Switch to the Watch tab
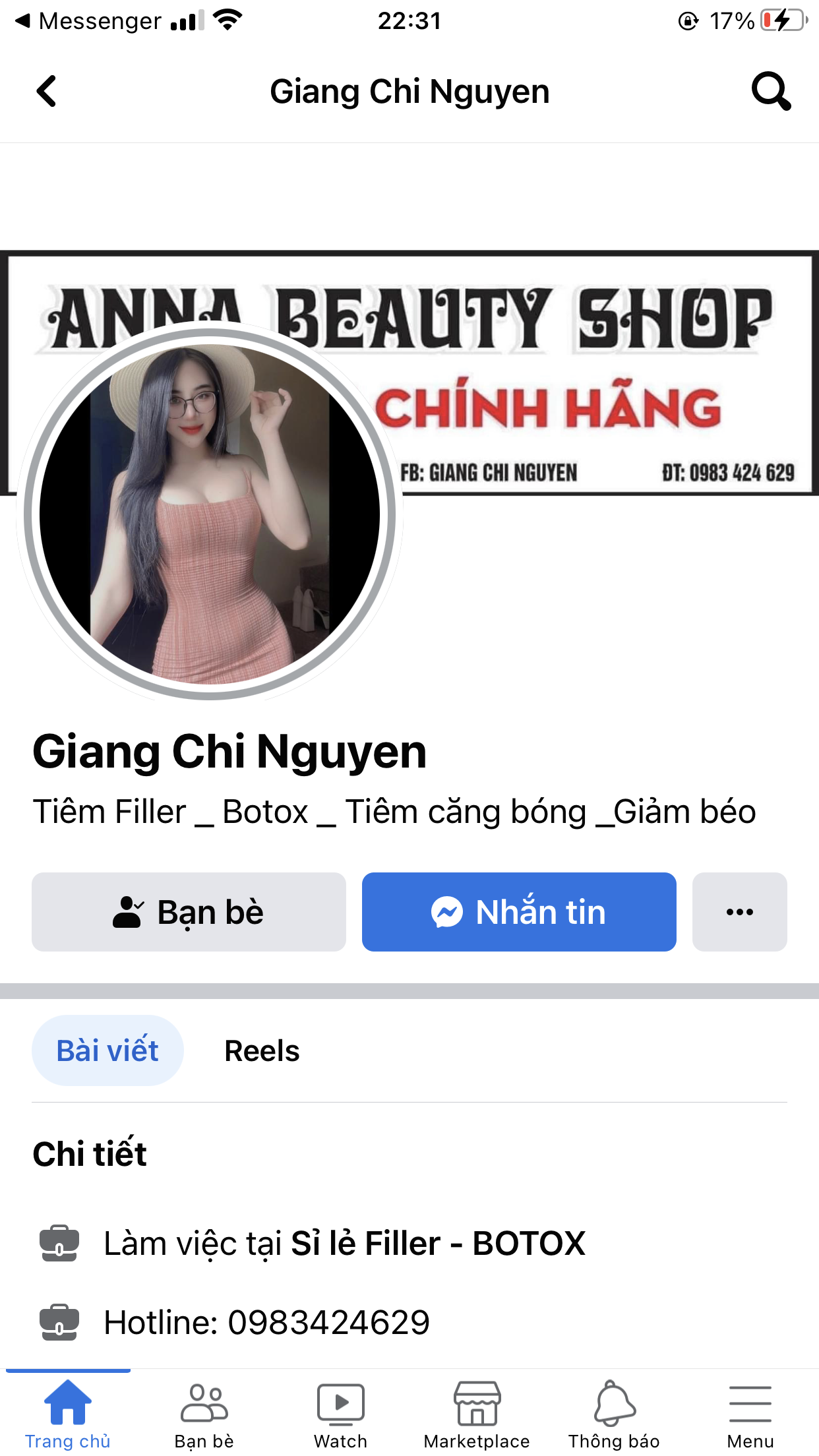The height and width of the screenshot is (1456, 819). (x=340, y=1413)
